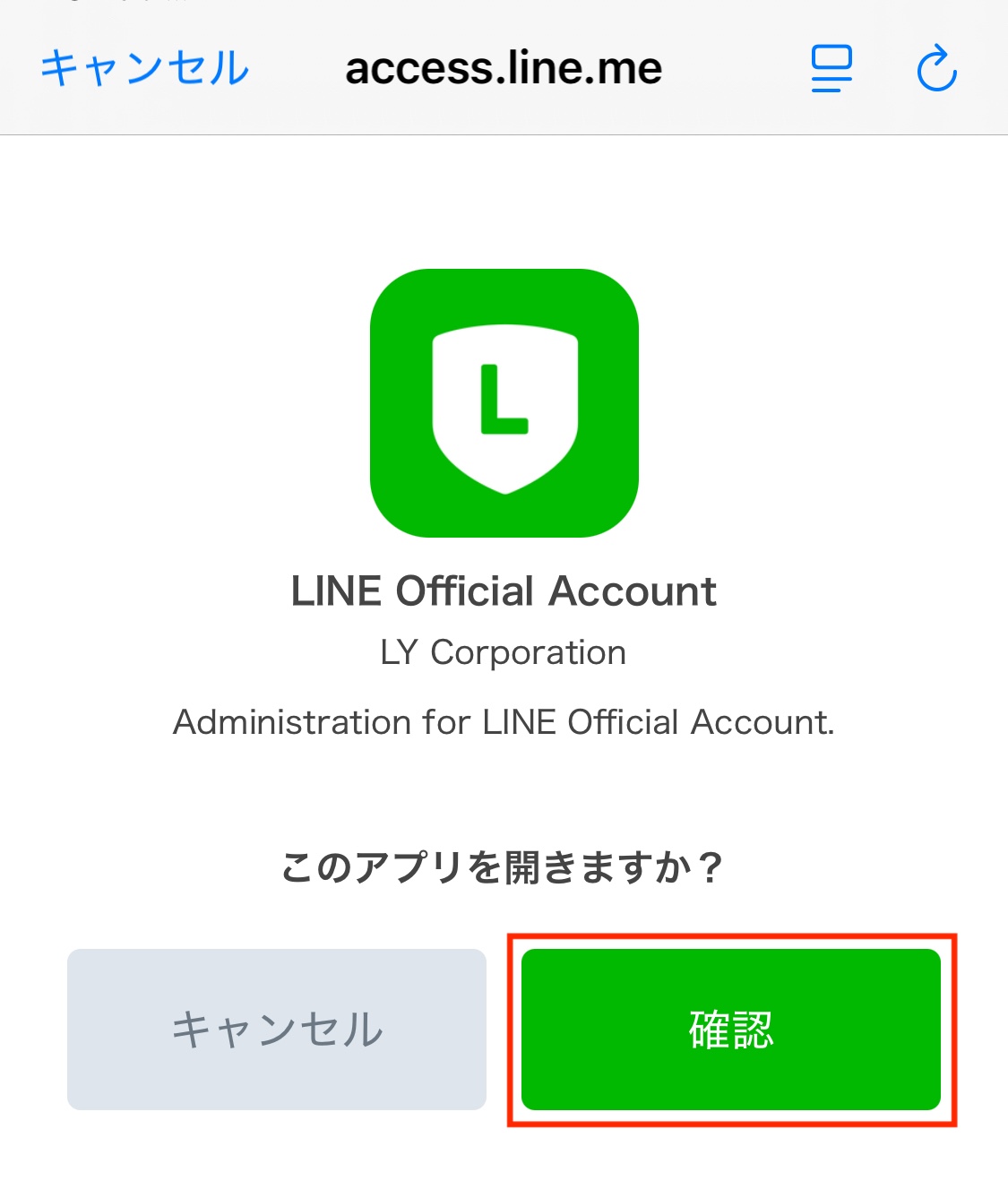1008x1198 pixels.
Task: Dismiss the dialog using キャンセル on the left
Action: tap(276, 1029)
